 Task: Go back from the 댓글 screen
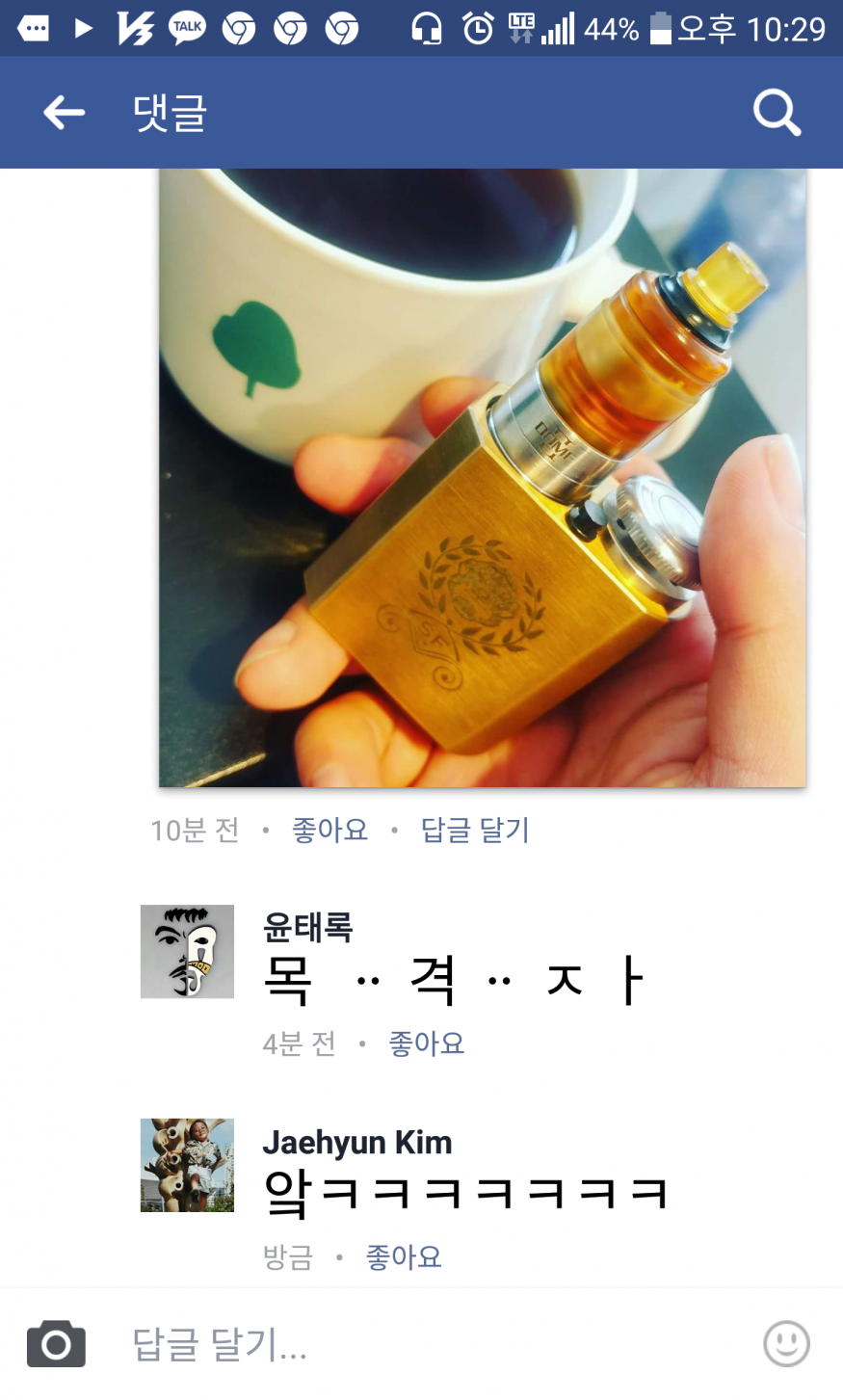coord(64,113)
